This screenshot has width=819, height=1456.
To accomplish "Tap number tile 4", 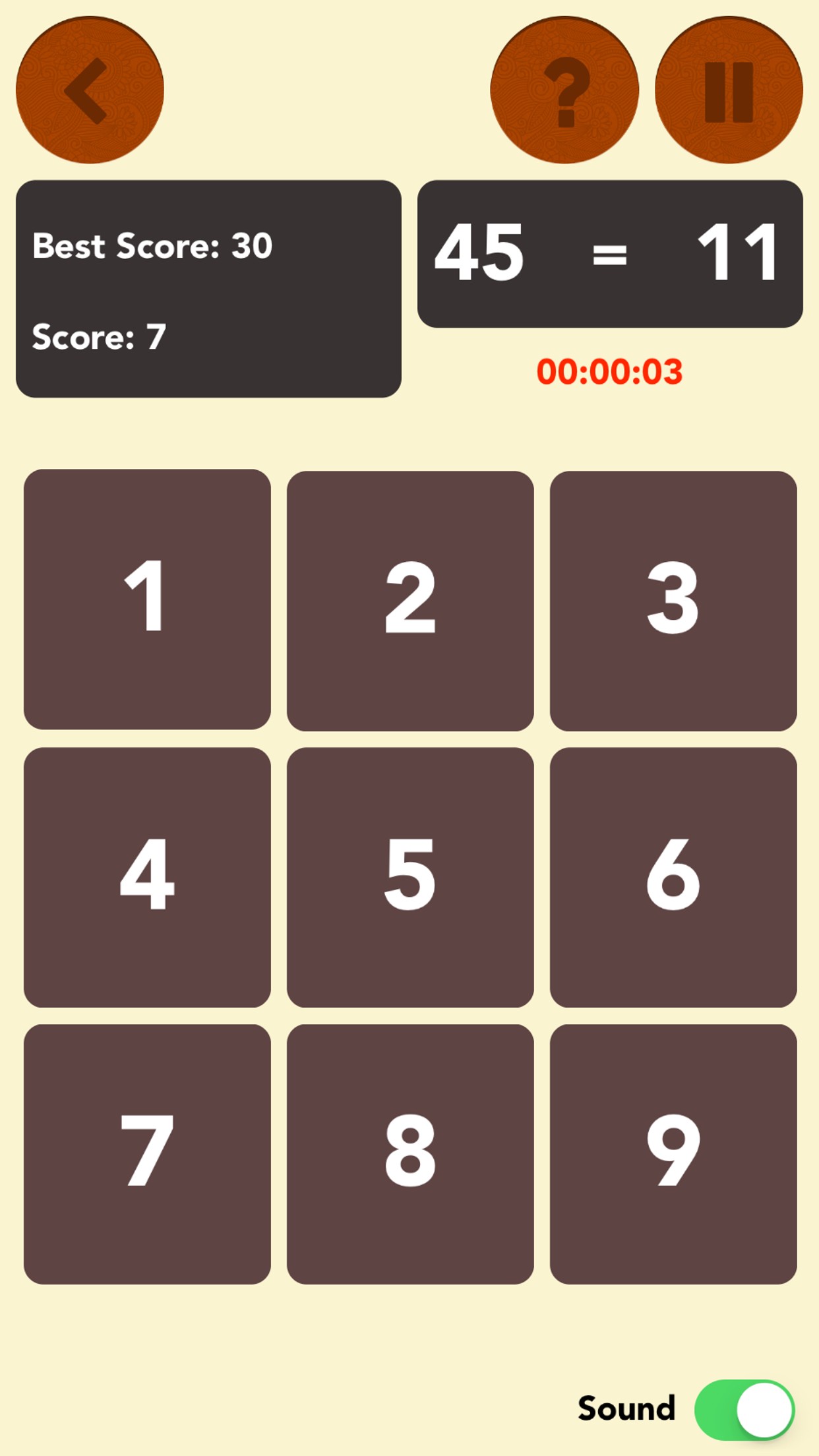I will pyautogui.click(x=147, y=877).
